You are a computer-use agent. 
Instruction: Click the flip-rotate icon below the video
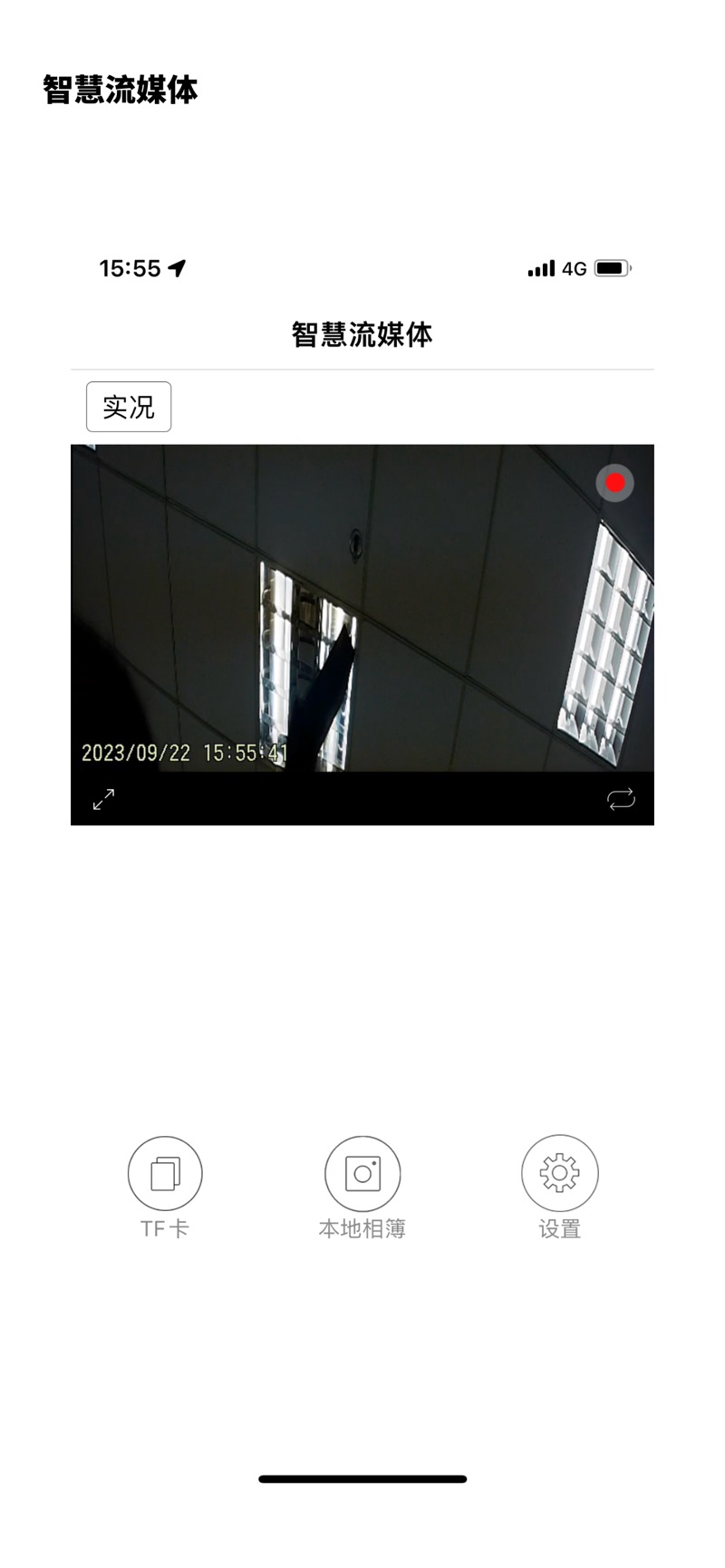[x=623, y=799]
